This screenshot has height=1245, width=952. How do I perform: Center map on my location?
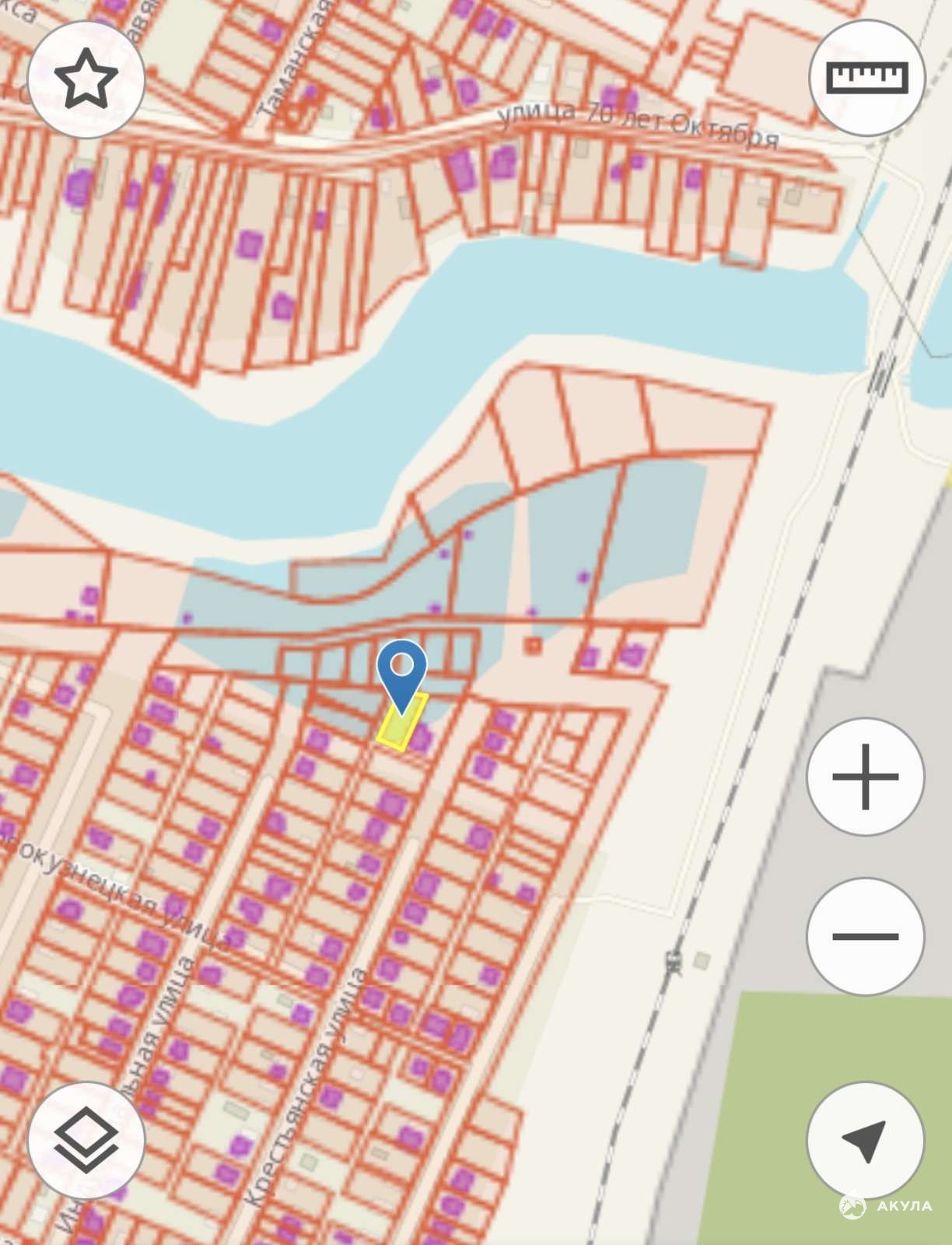[865, 1140]
